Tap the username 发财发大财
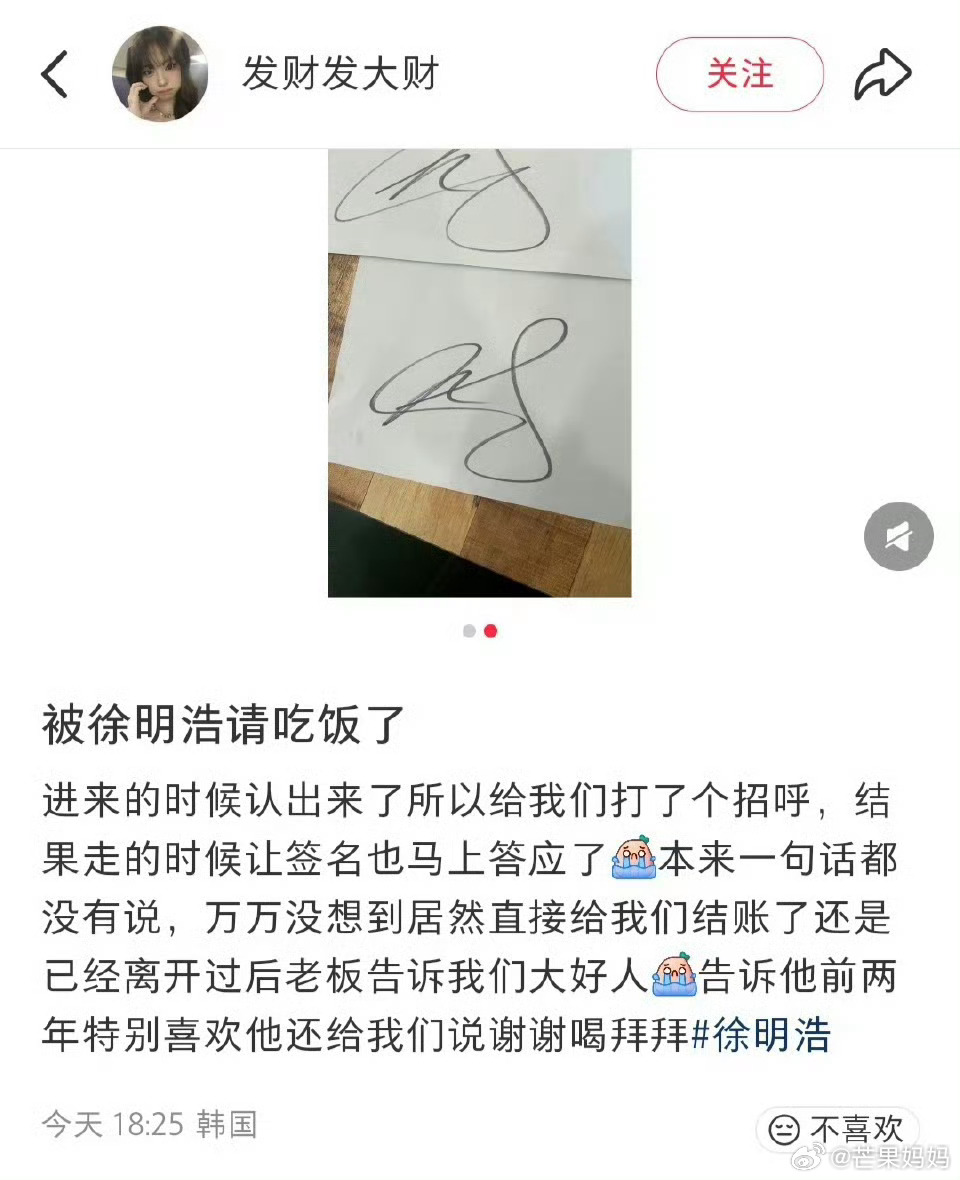 (340, 74)
